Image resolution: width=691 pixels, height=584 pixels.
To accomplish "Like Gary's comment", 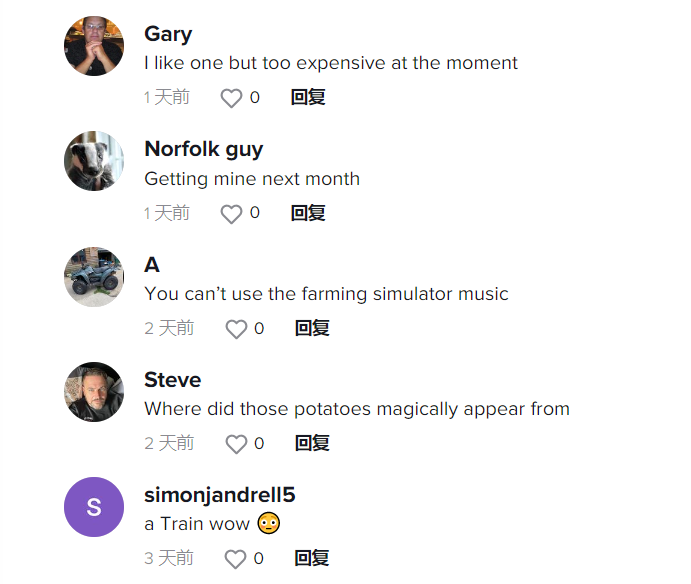I will [231, 98].
